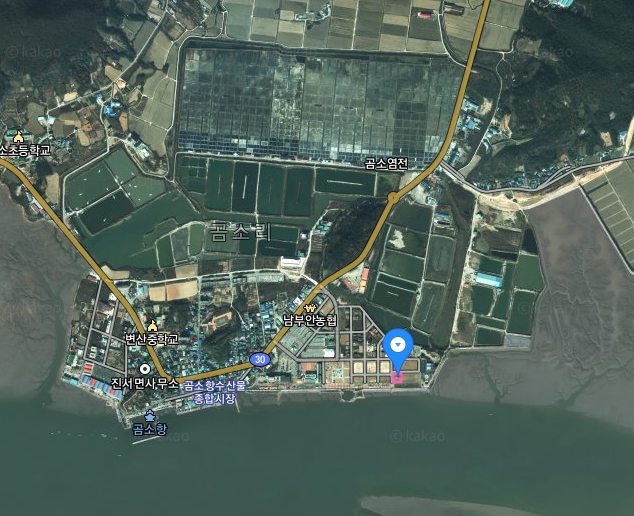Select the 변산중학교 school marker
The image size is (634, 516).
(x=153, y=326)
